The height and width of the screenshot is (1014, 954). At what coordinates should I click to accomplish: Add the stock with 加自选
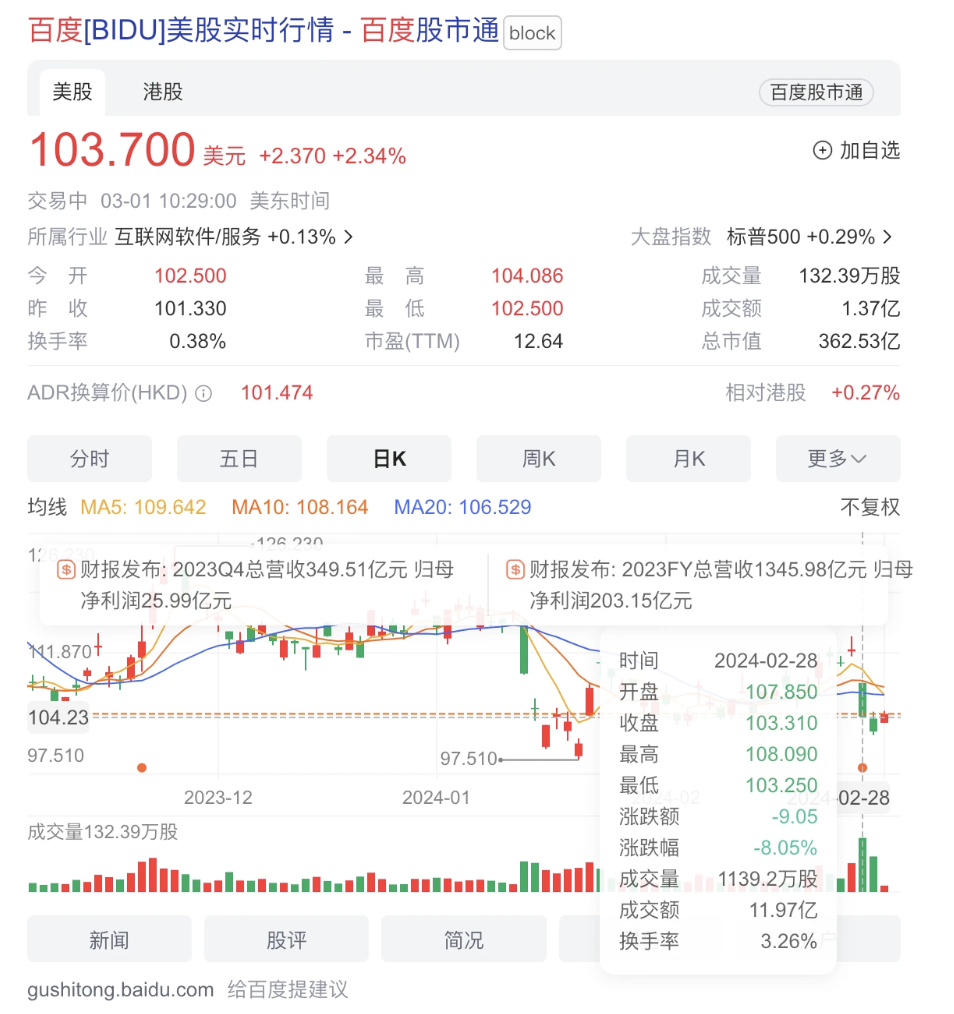click(x=856, y=150)
